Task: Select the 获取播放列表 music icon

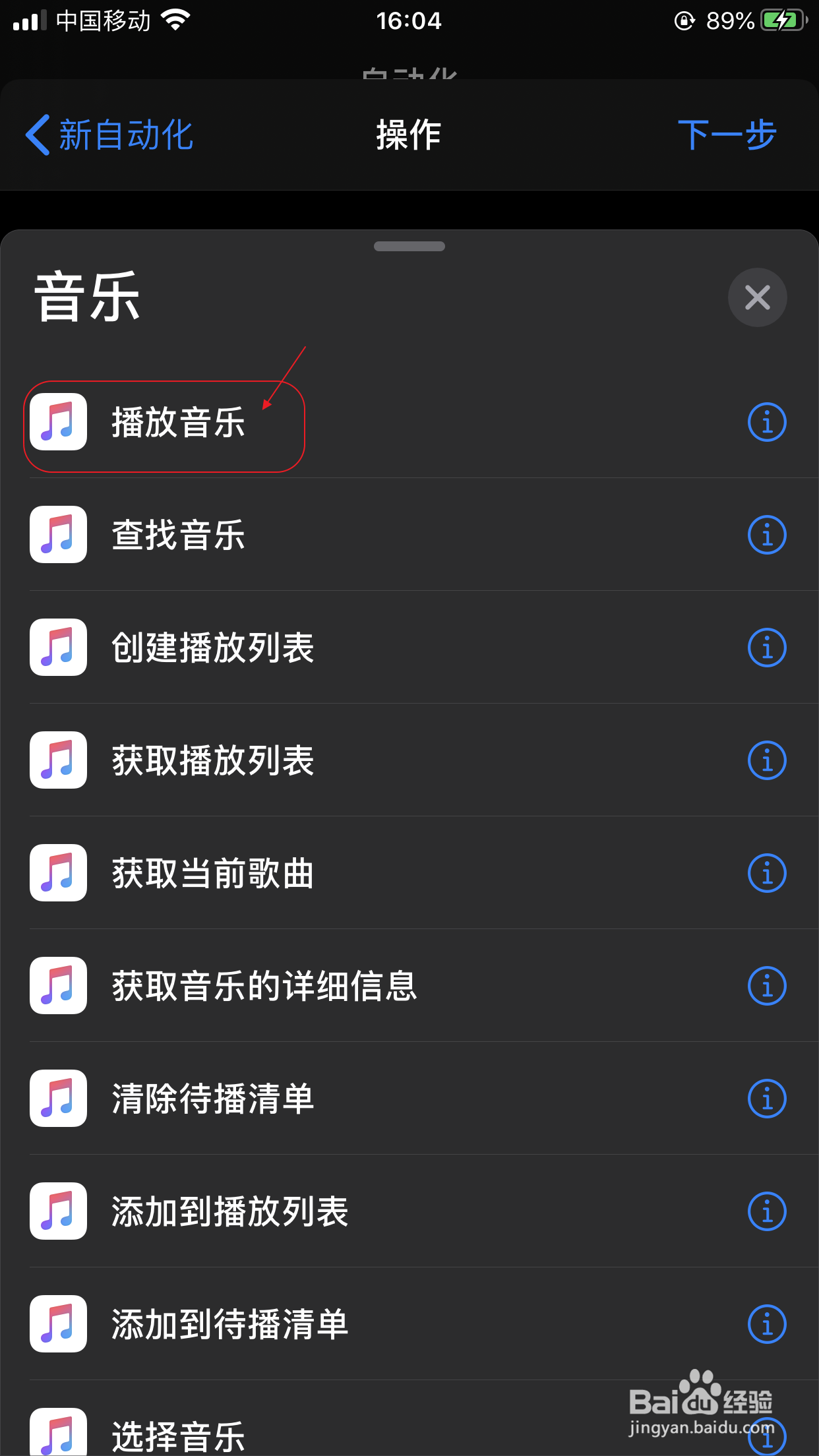Action: click(x=58, y=760)
